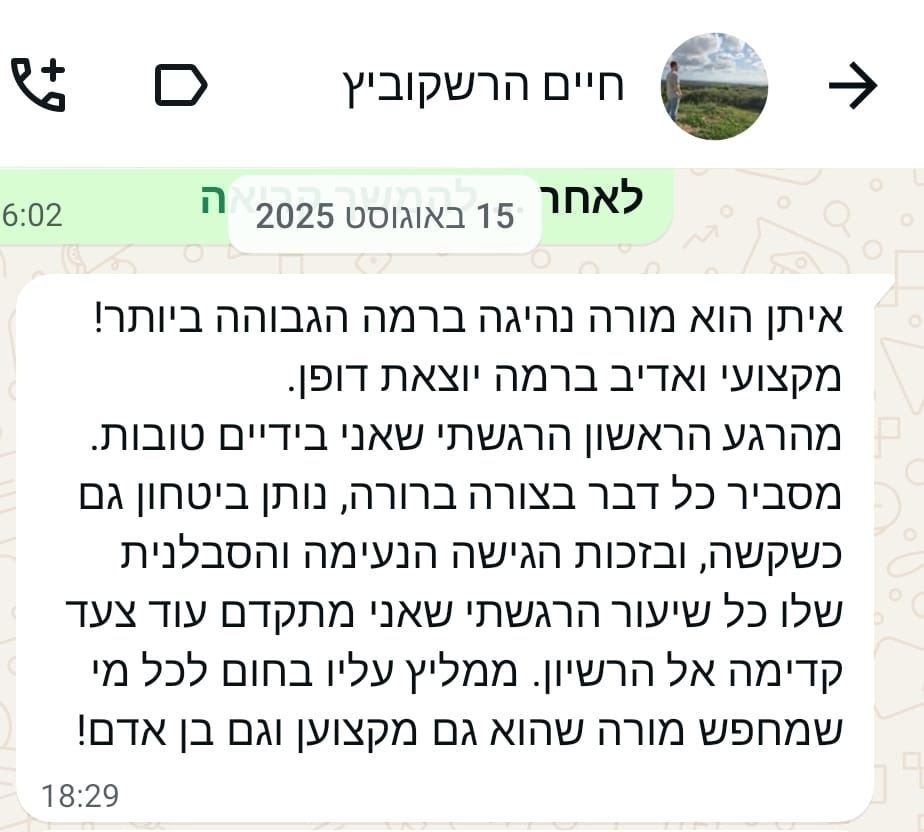Viewport: 924px width, 832px height.
Task: Open the label tag icon
Action: pos(181,86)
